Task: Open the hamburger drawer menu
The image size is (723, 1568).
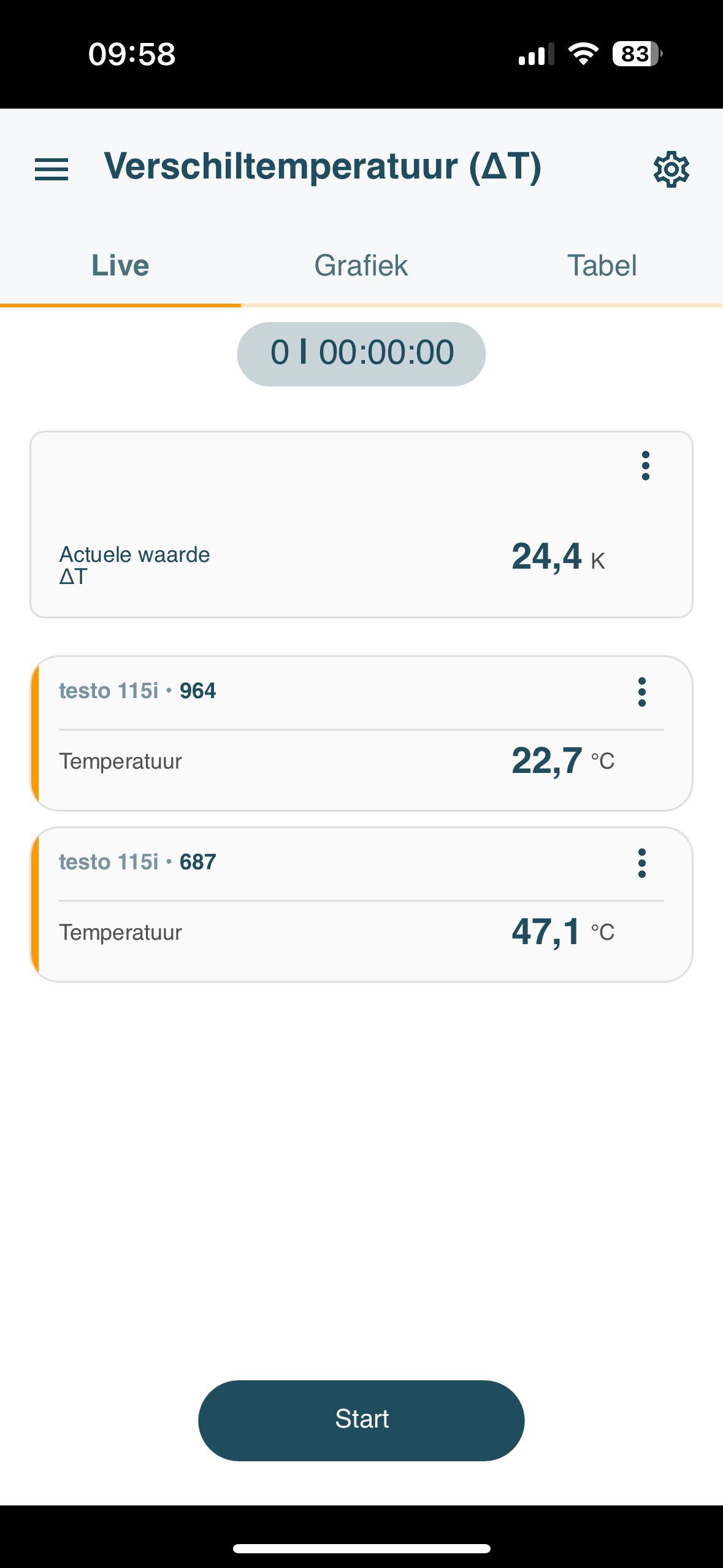Action: click(x=52, y=169)
